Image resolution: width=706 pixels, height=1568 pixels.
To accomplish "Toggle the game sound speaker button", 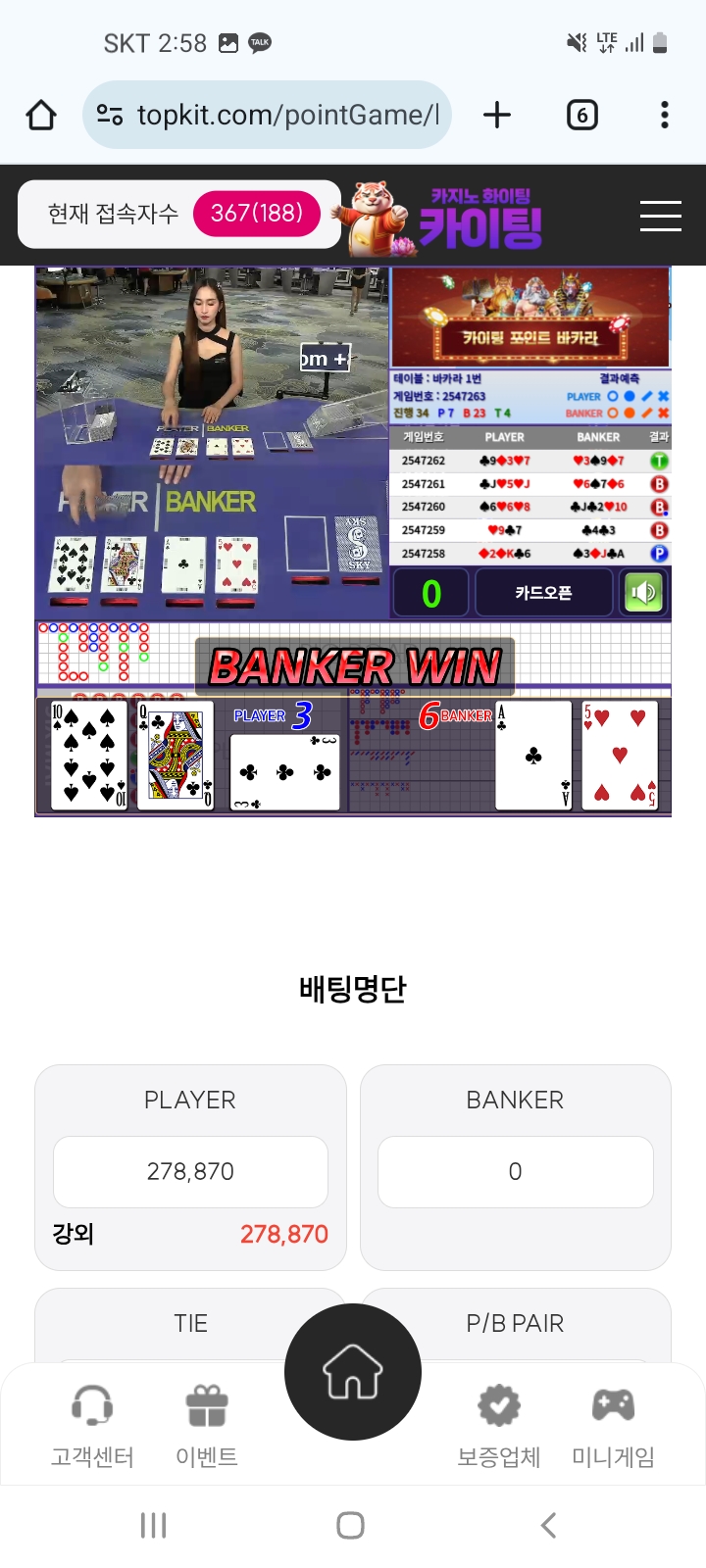I will 643,593.
